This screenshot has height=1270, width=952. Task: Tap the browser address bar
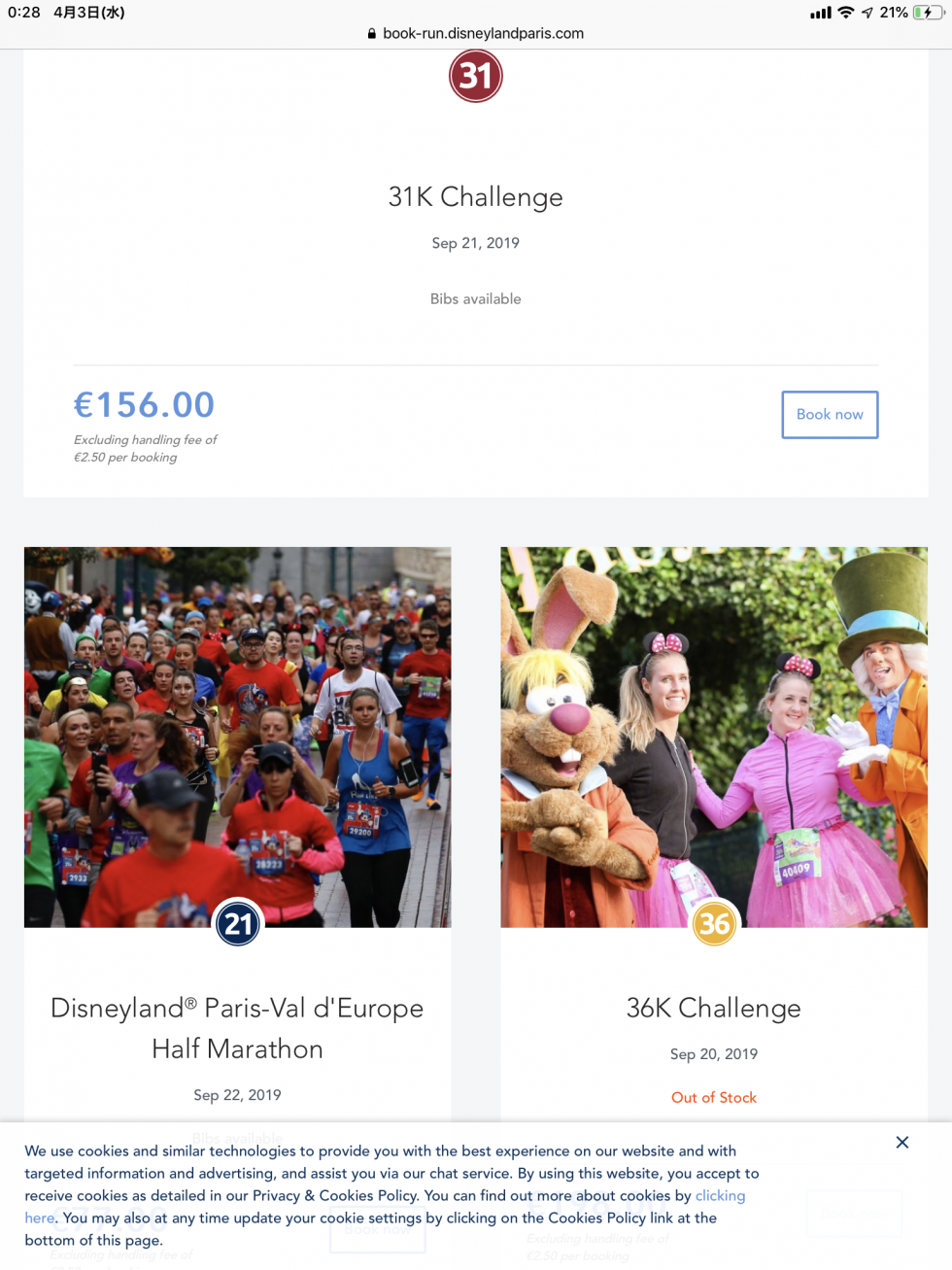pyautogui.click(x=476, y=33)
